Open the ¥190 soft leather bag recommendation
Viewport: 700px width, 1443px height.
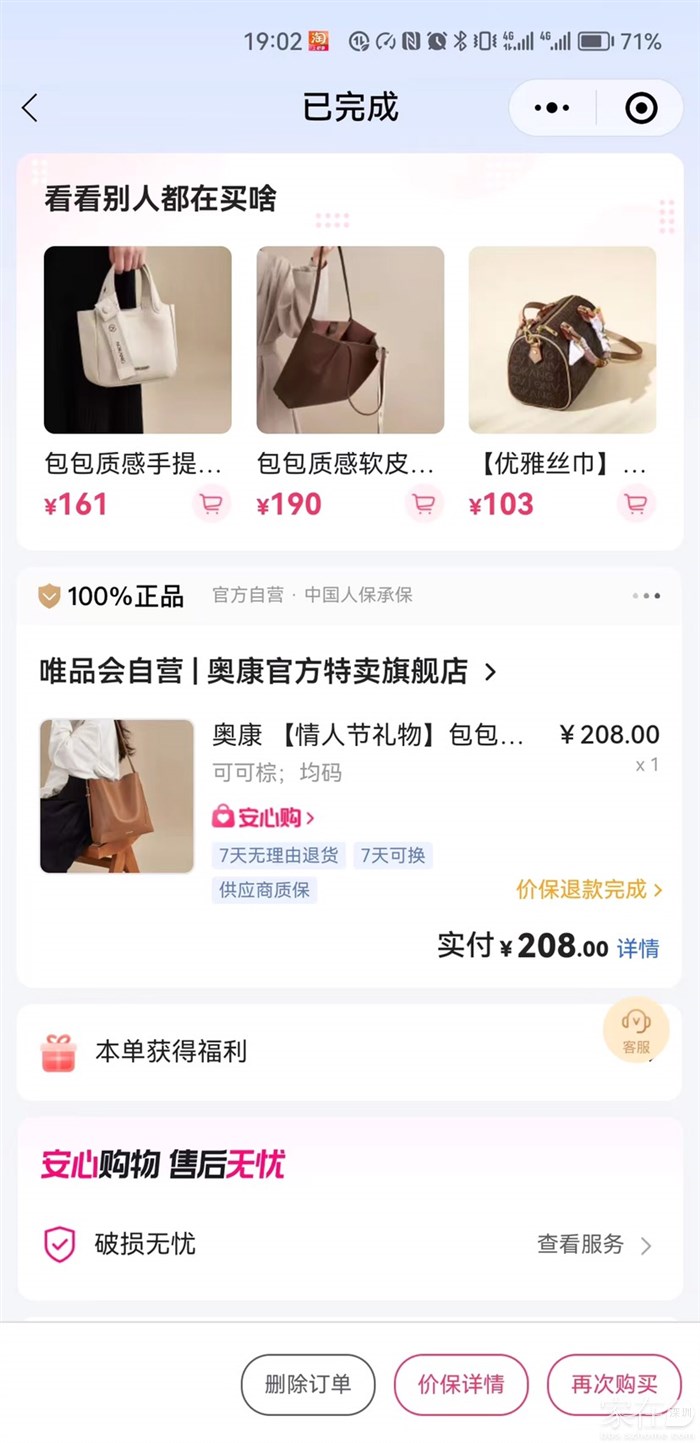pyautogui.click(x=350, y=340)
